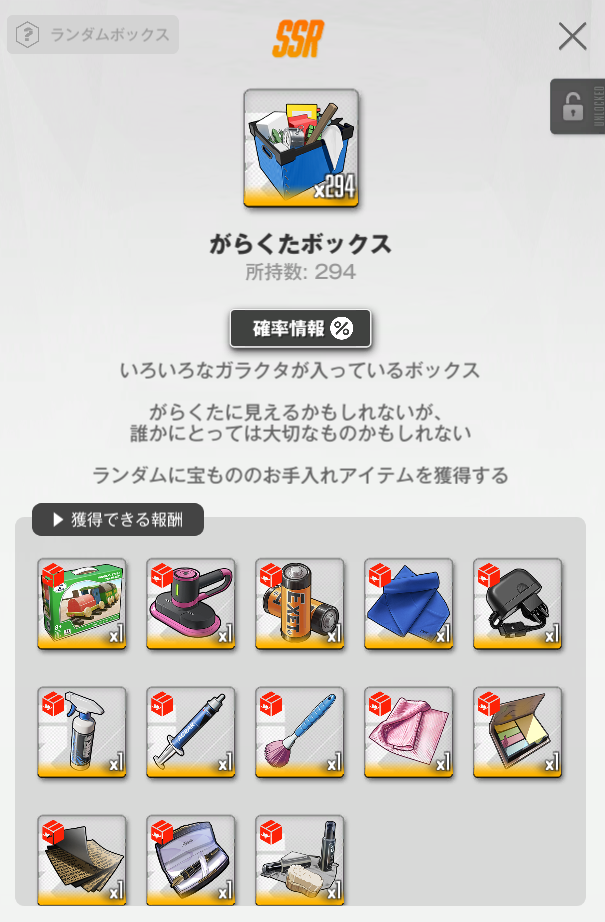Viewport: 605px width, 922px height.
Task: View the pink polisher machine reward
Action: pos(191,604)
